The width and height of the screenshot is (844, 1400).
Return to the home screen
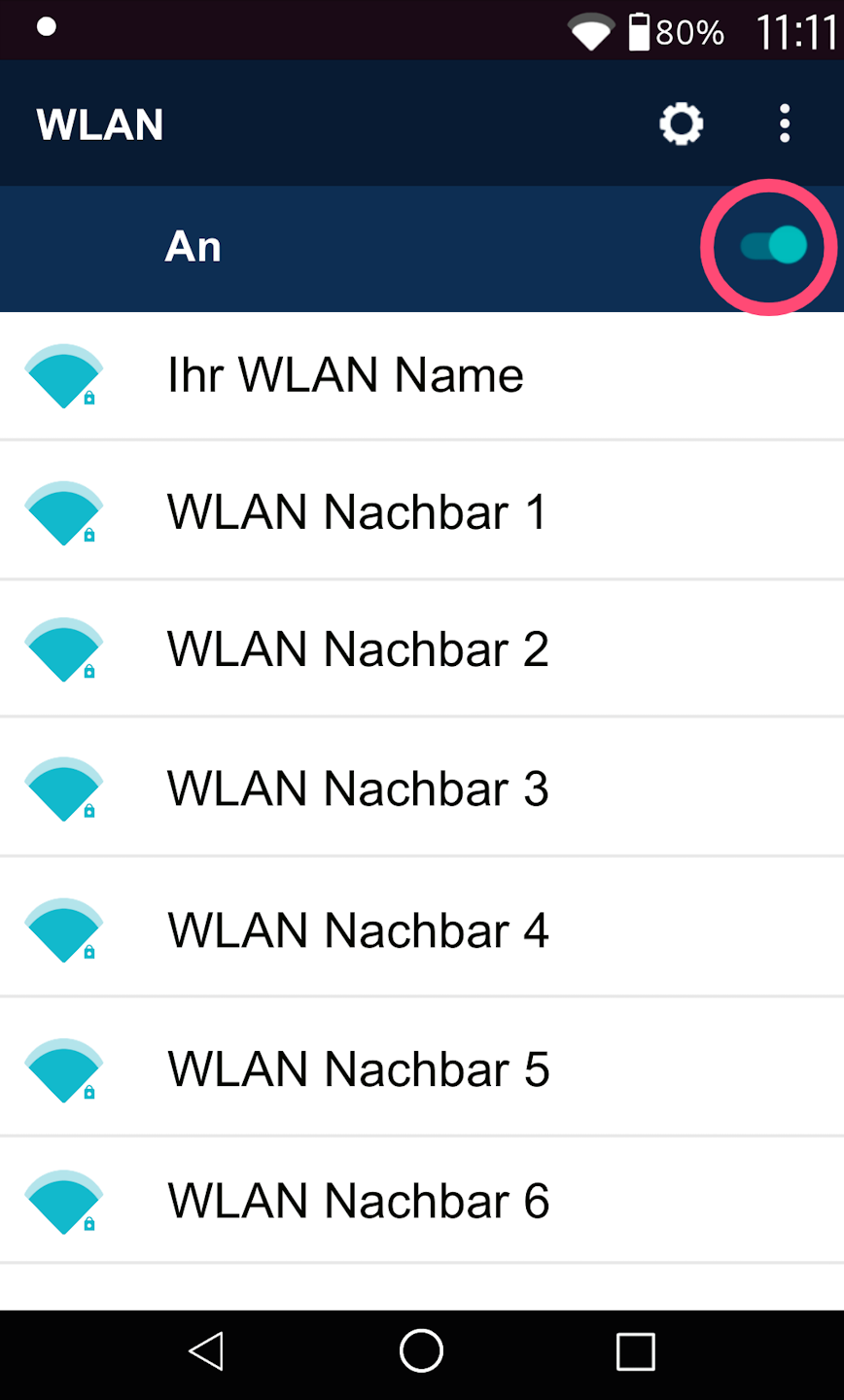click(x=421, y=1351)
